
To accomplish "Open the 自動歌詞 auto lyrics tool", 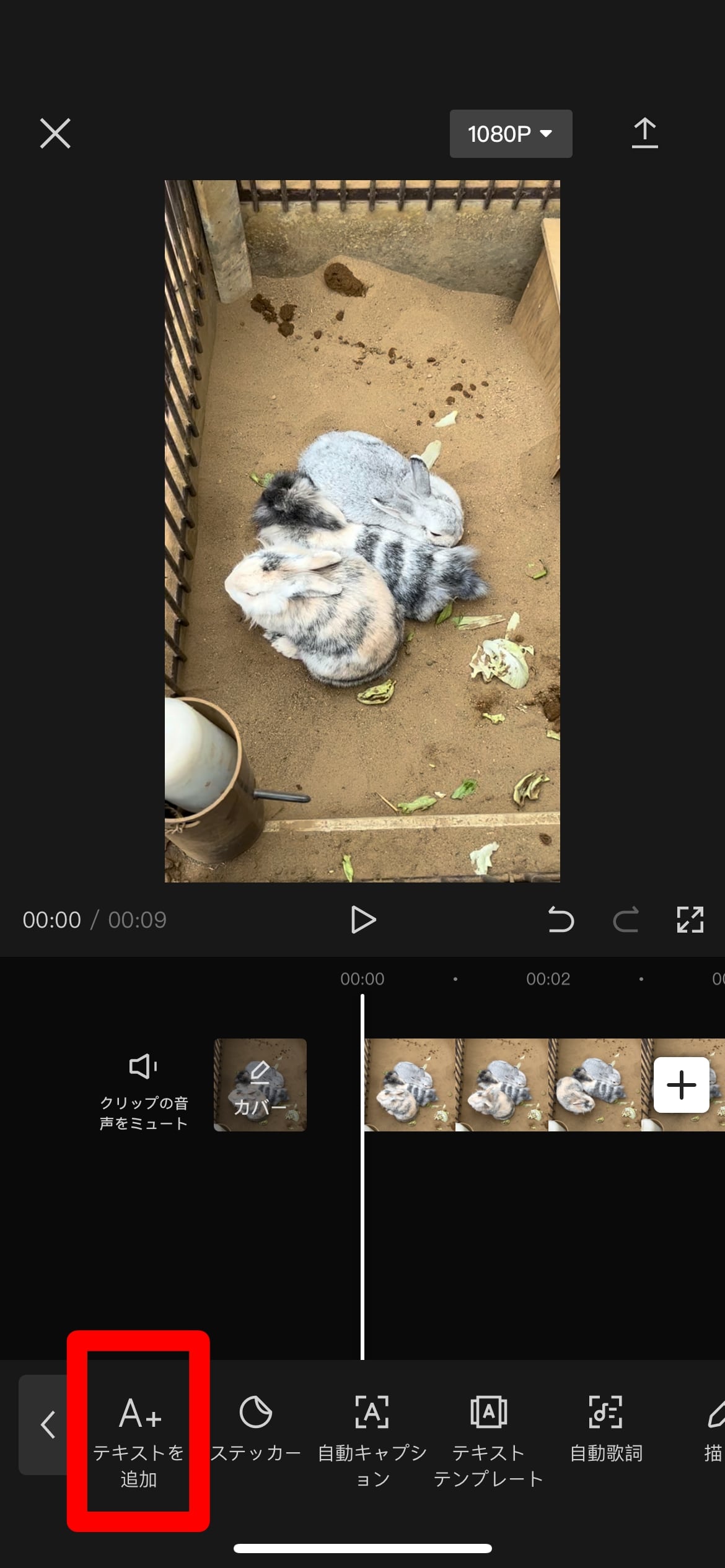I will (x=605, y=1429).
